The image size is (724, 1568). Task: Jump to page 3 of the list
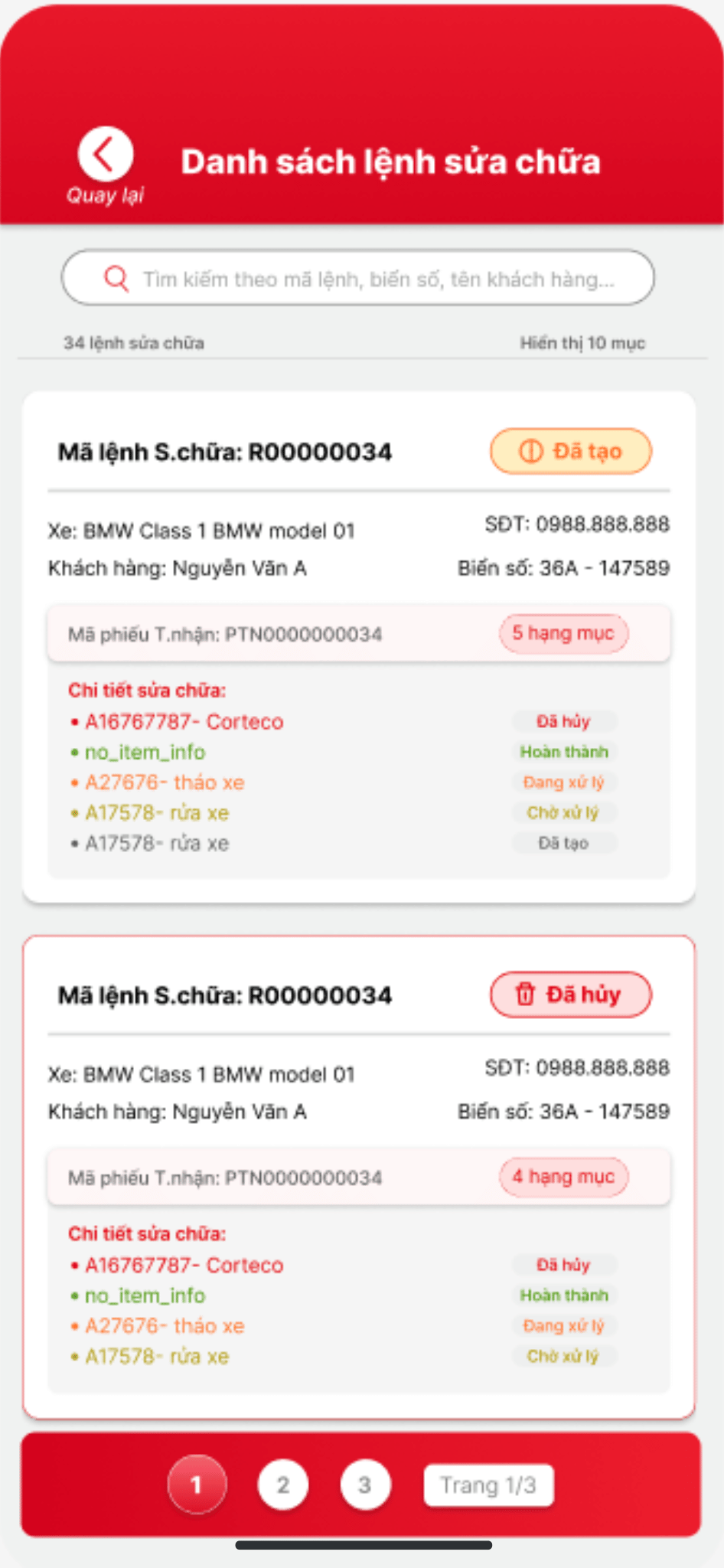click(x=365, y=1485)
